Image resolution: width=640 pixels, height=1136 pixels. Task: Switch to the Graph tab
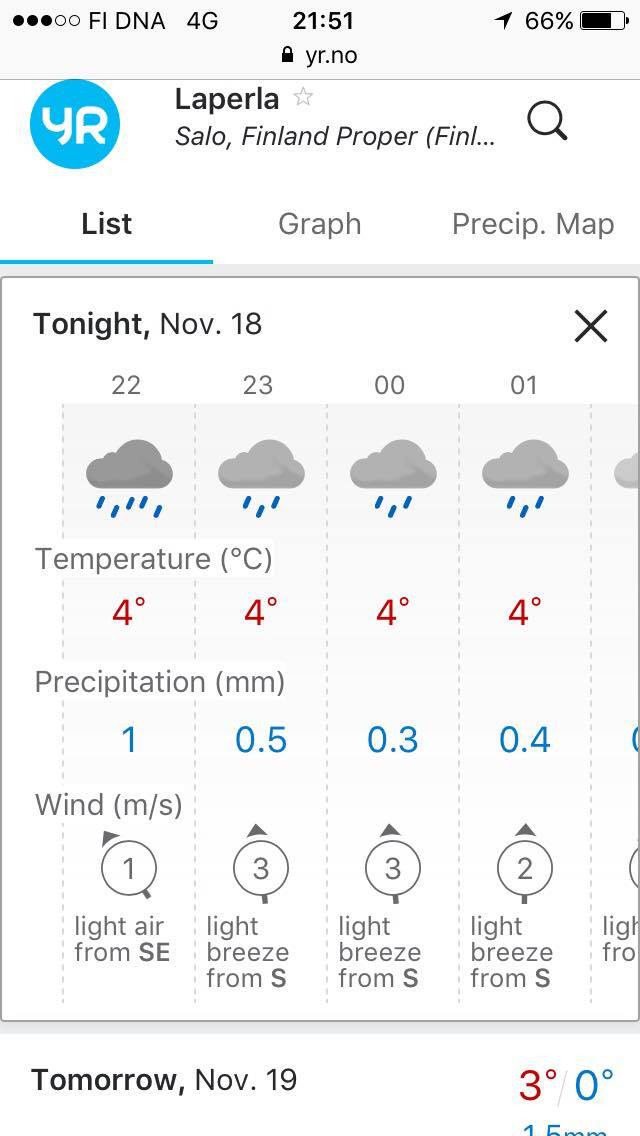(320, 224)
